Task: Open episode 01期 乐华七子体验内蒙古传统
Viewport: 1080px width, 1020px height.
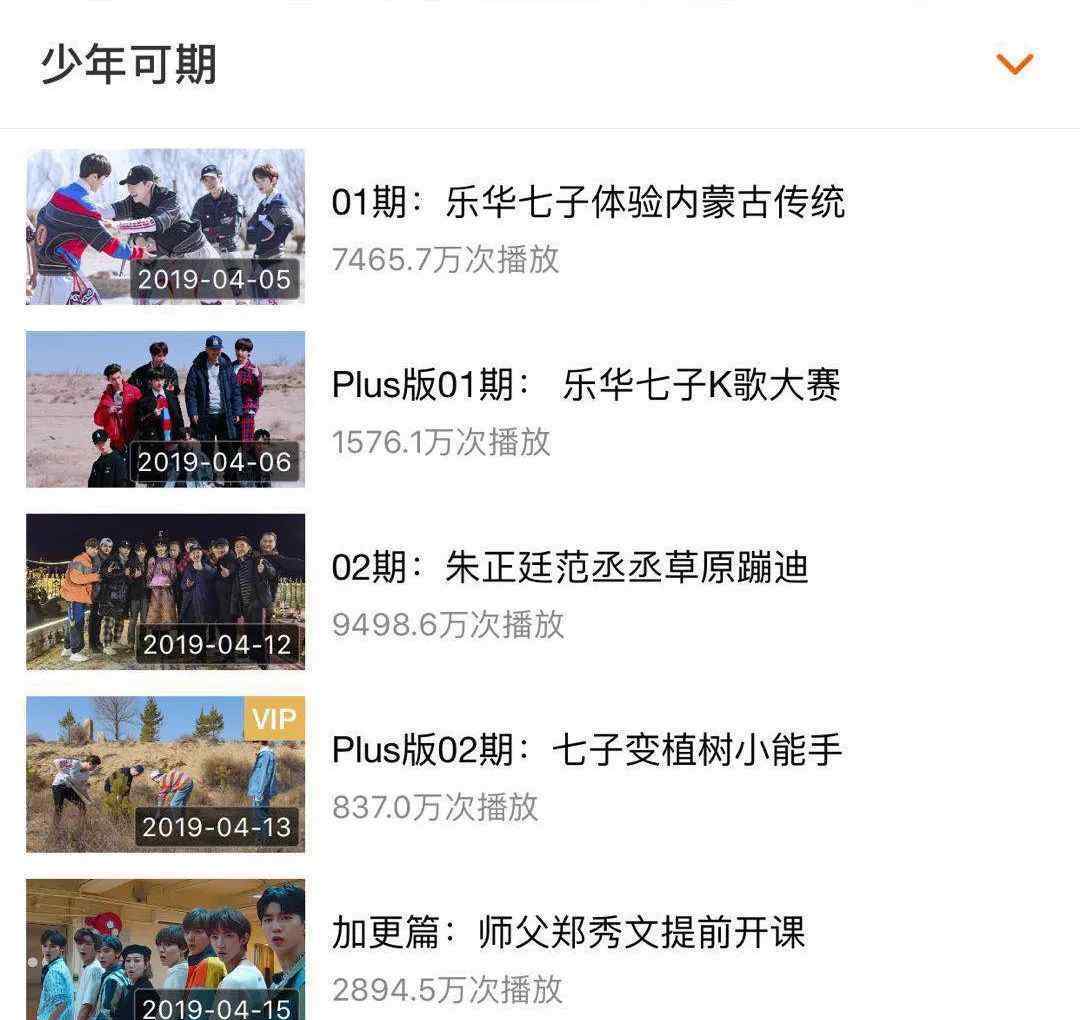Action: tap(588, 203)
